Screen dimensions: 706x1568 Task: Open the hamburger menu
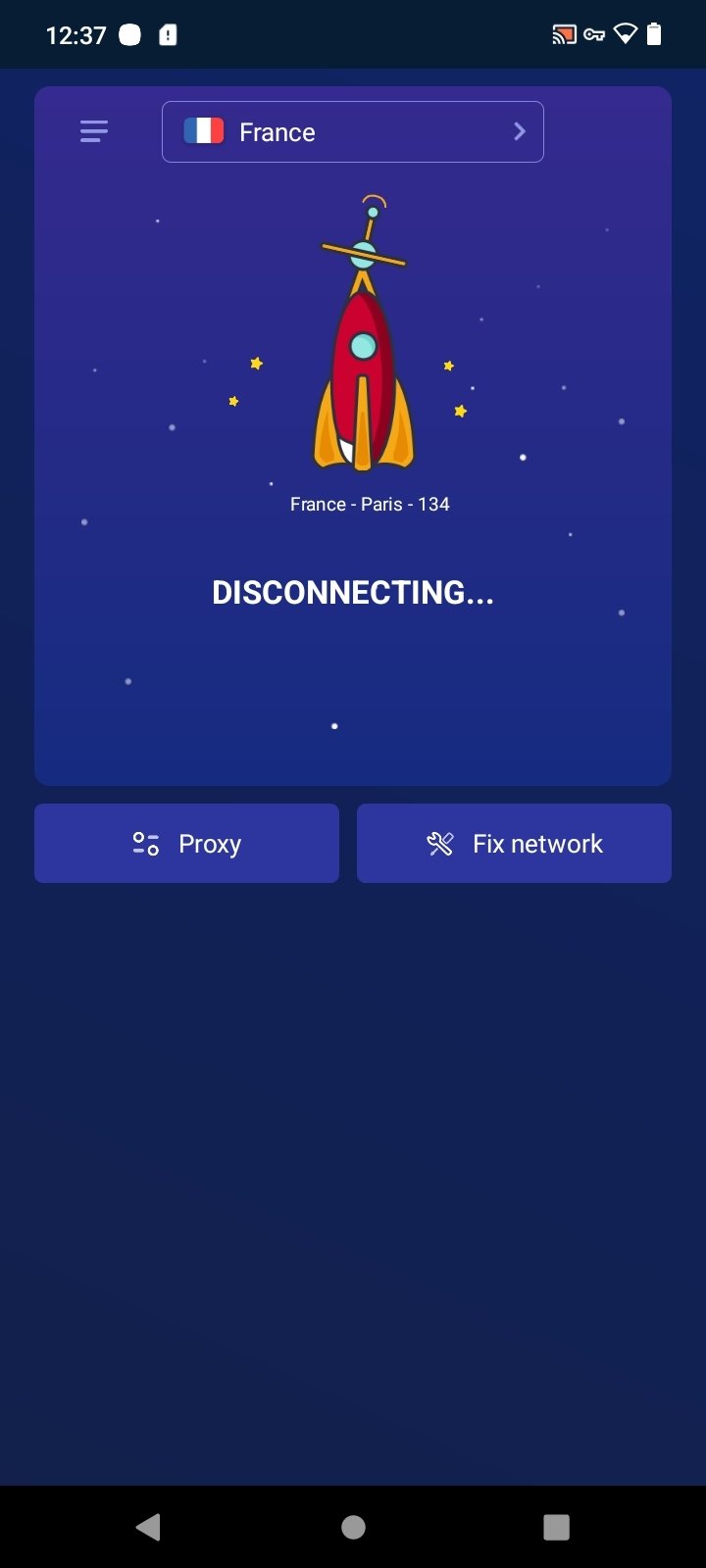(94, 131)
